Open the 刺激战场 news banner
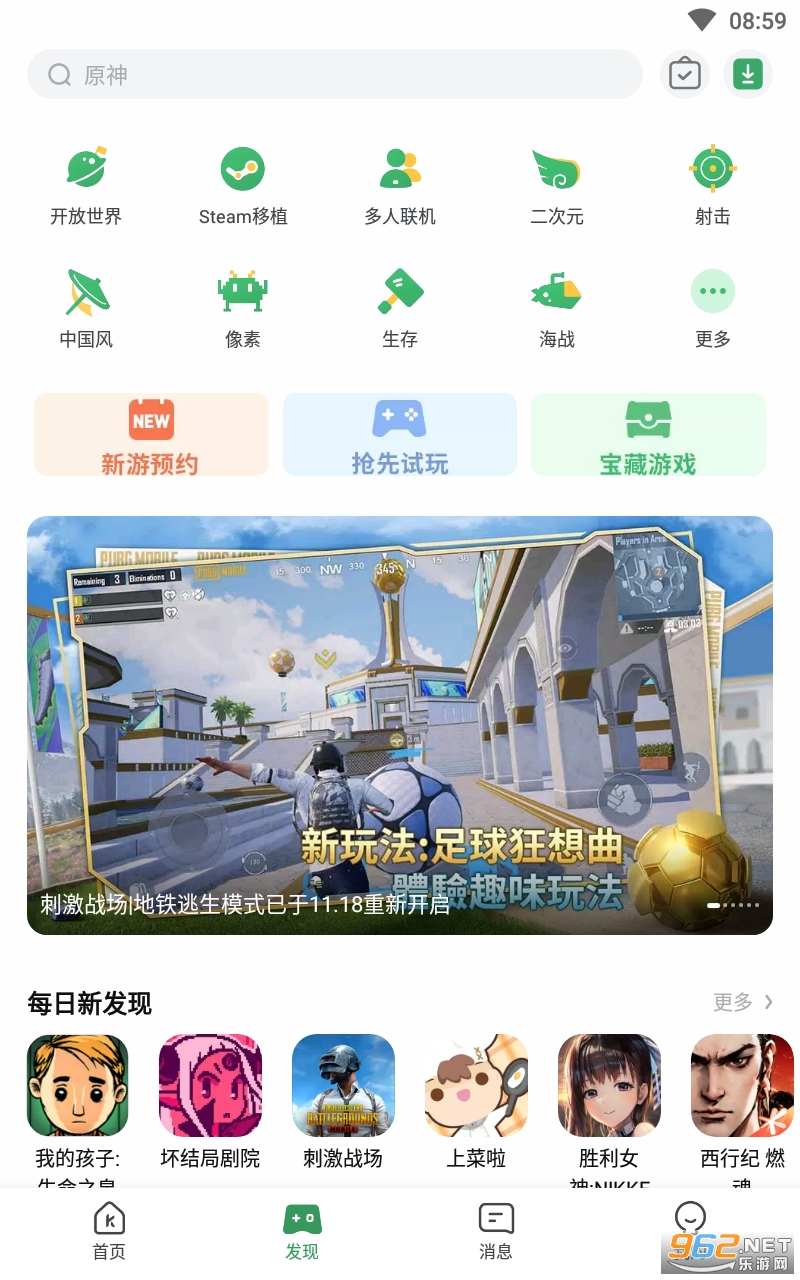Screen dimensions: 800x1280 400,725
